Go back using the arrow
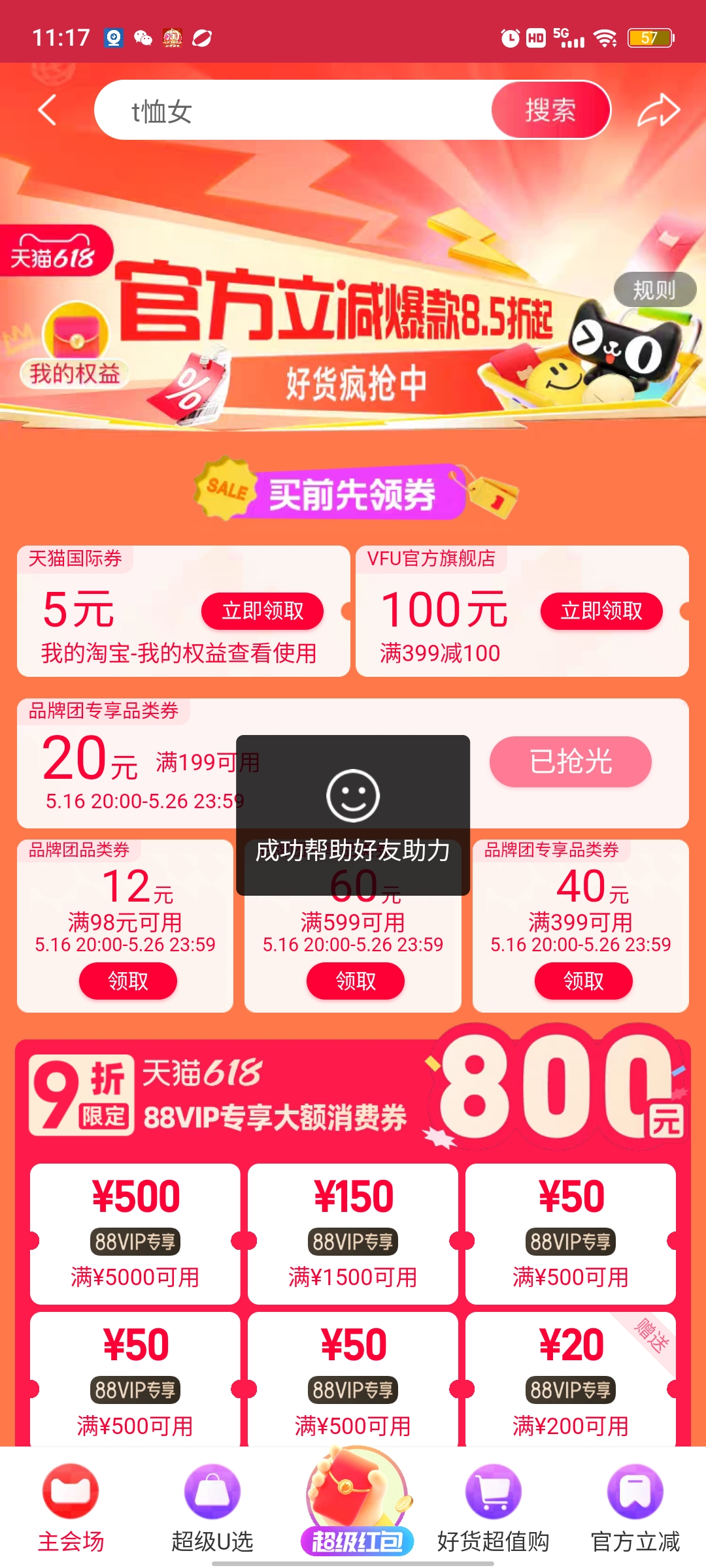This screenshot has width=706, height=1568. pos(47,110)
